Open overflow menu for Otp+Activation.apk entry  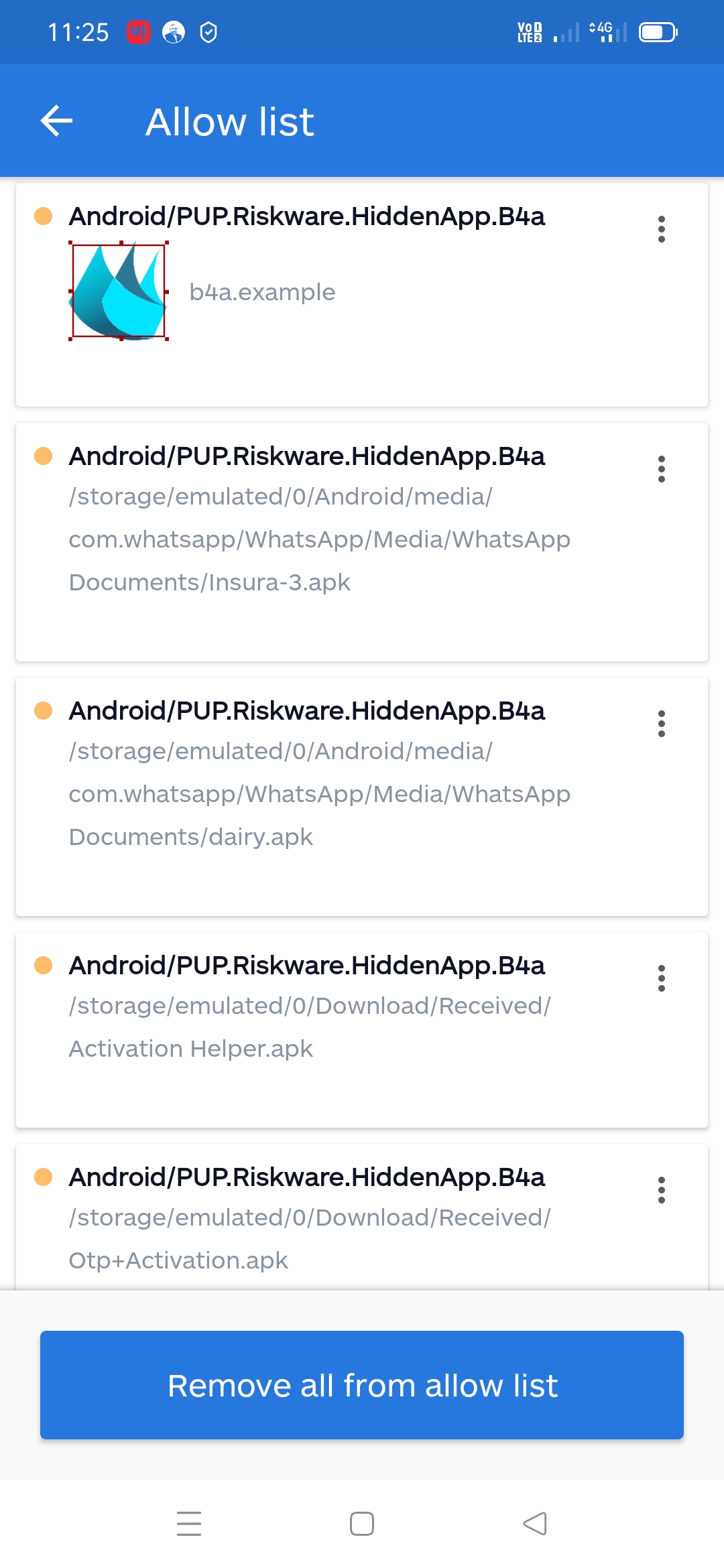(661, 1190)
